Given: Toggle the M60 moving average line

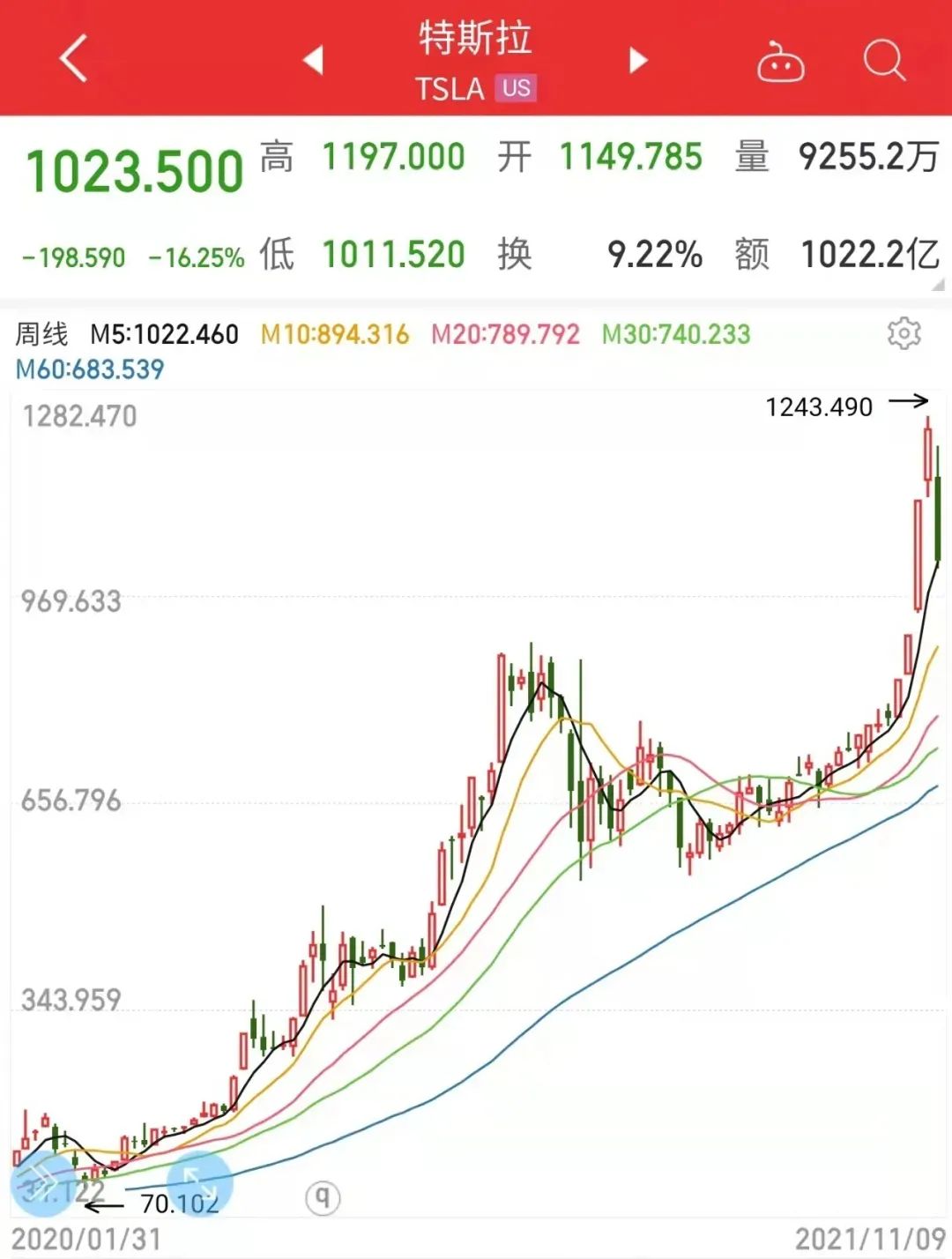Looking at the screenshot, I should pos(88,369).
